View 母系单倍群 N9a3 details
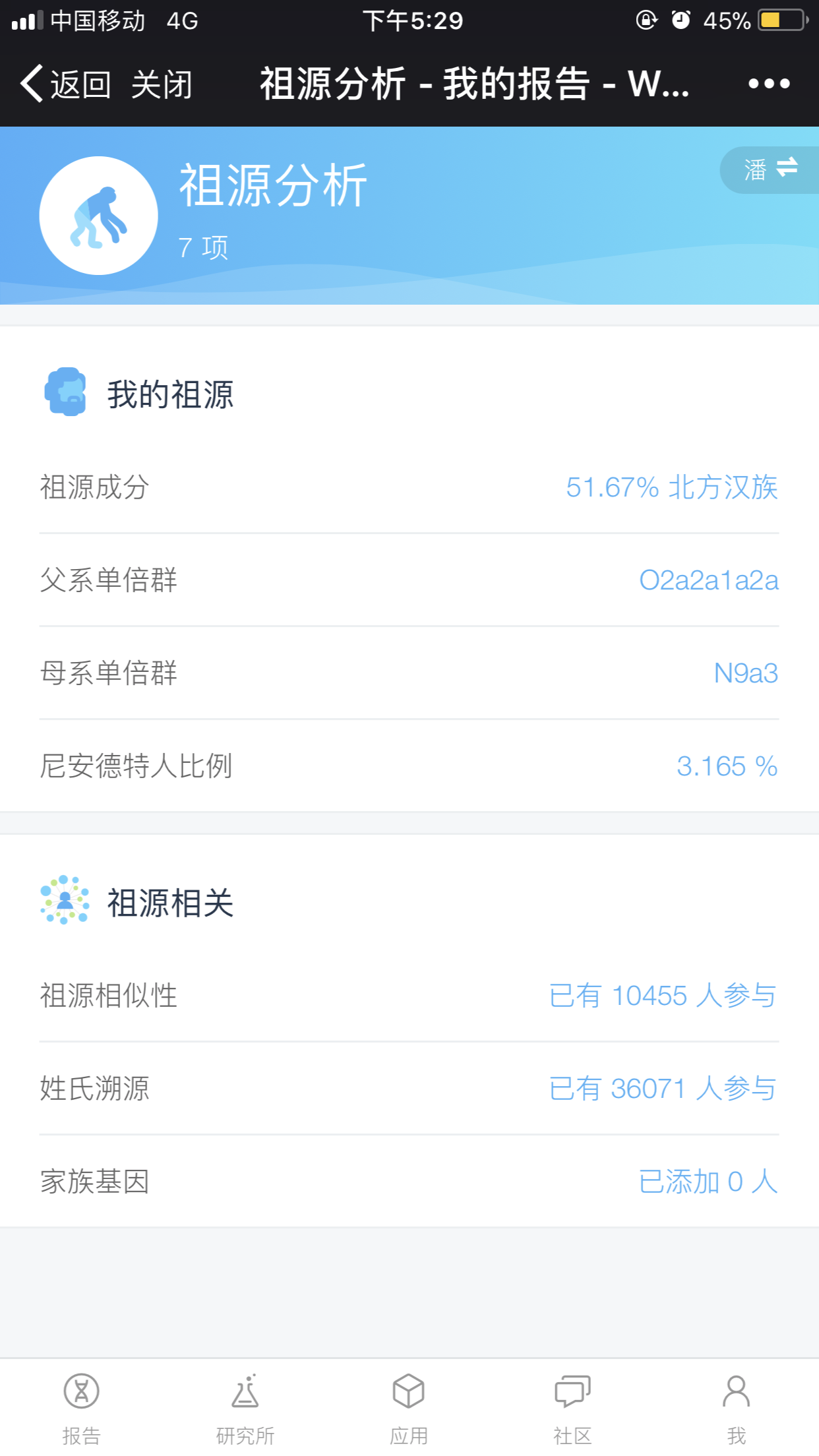Viewport: 819px width, 1456px height. 409,673
